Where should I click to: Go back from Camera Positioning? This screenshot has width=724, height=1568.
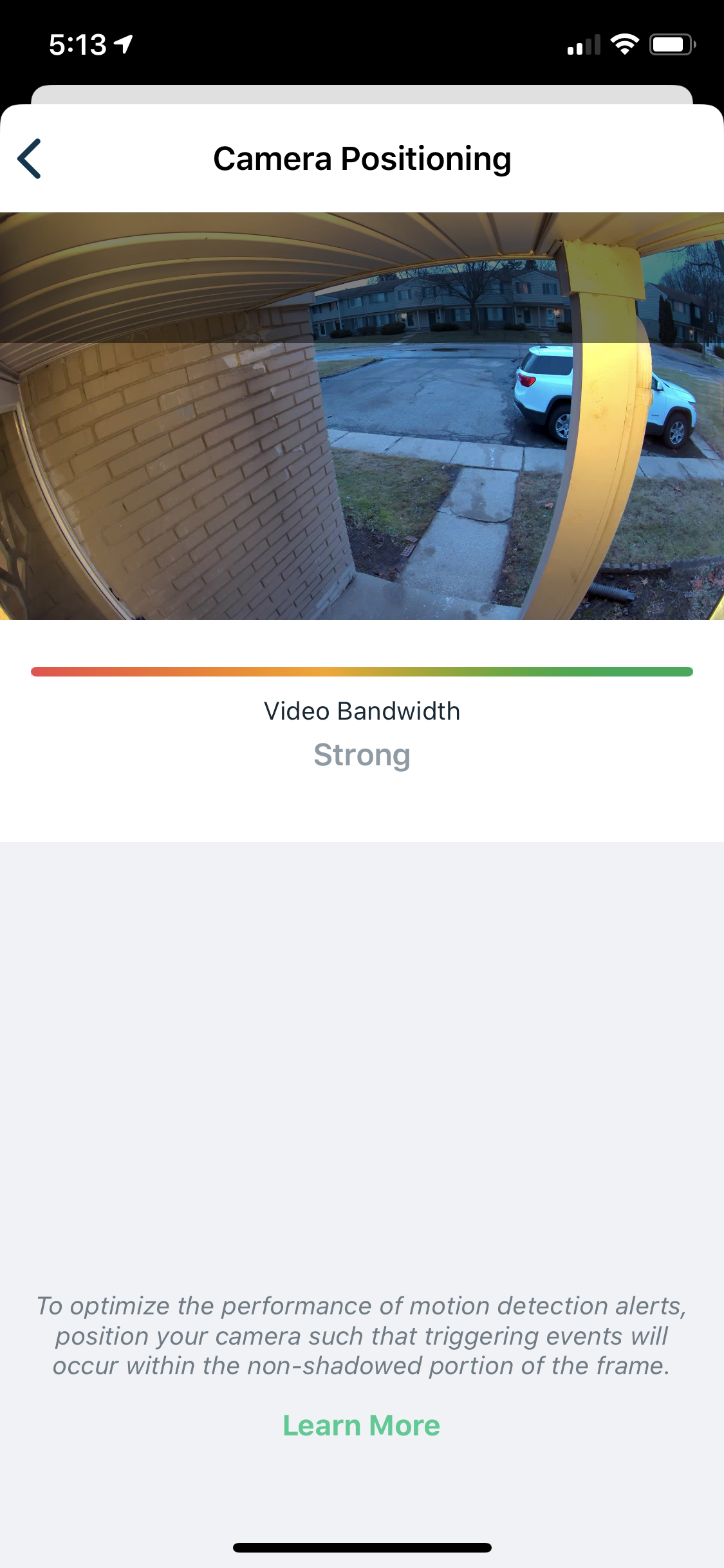pyautogui.click(x=30, y=158)
